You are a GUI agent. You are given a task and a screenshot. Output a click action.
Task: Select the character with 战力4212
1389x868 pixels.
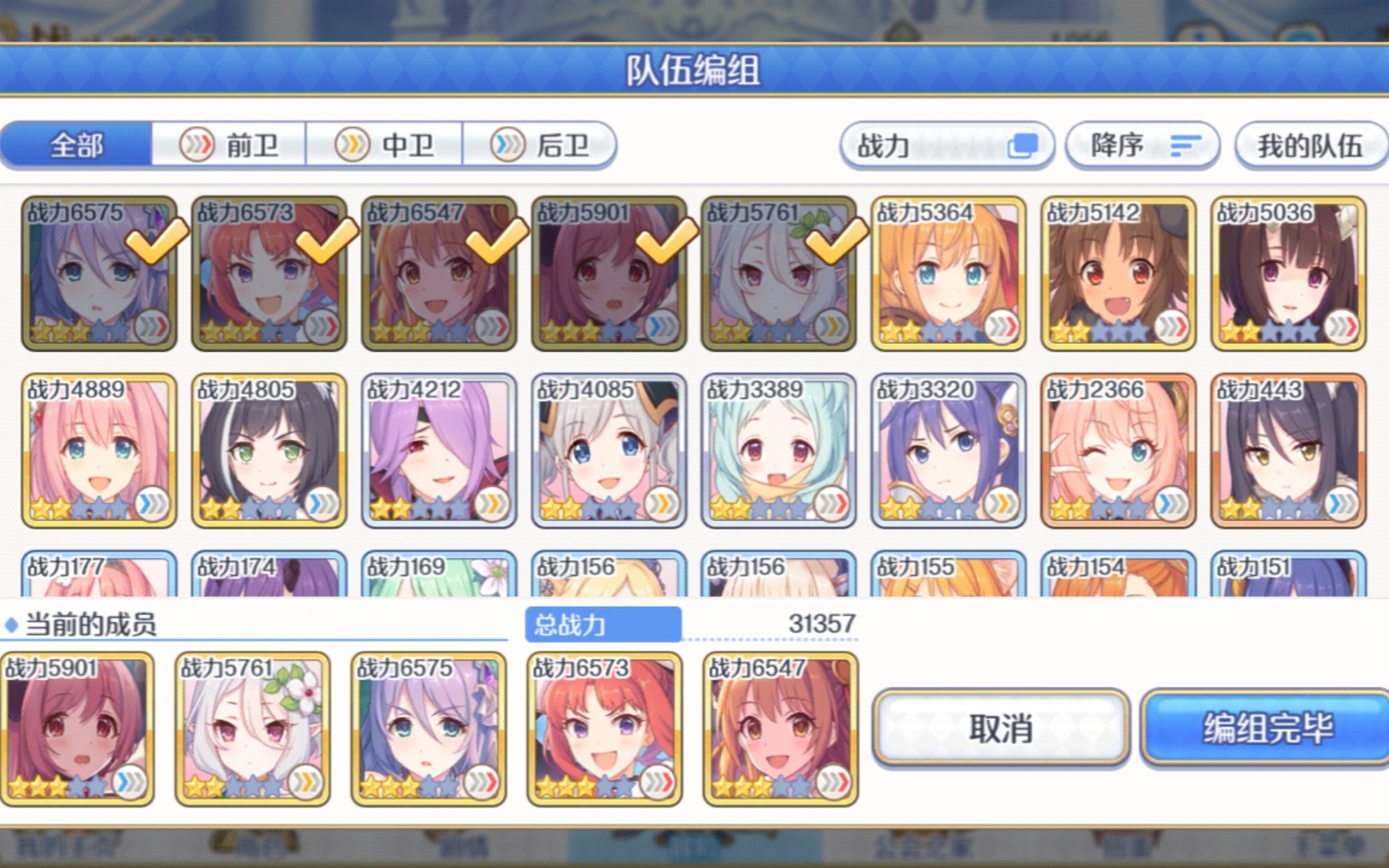coord(439,452)
